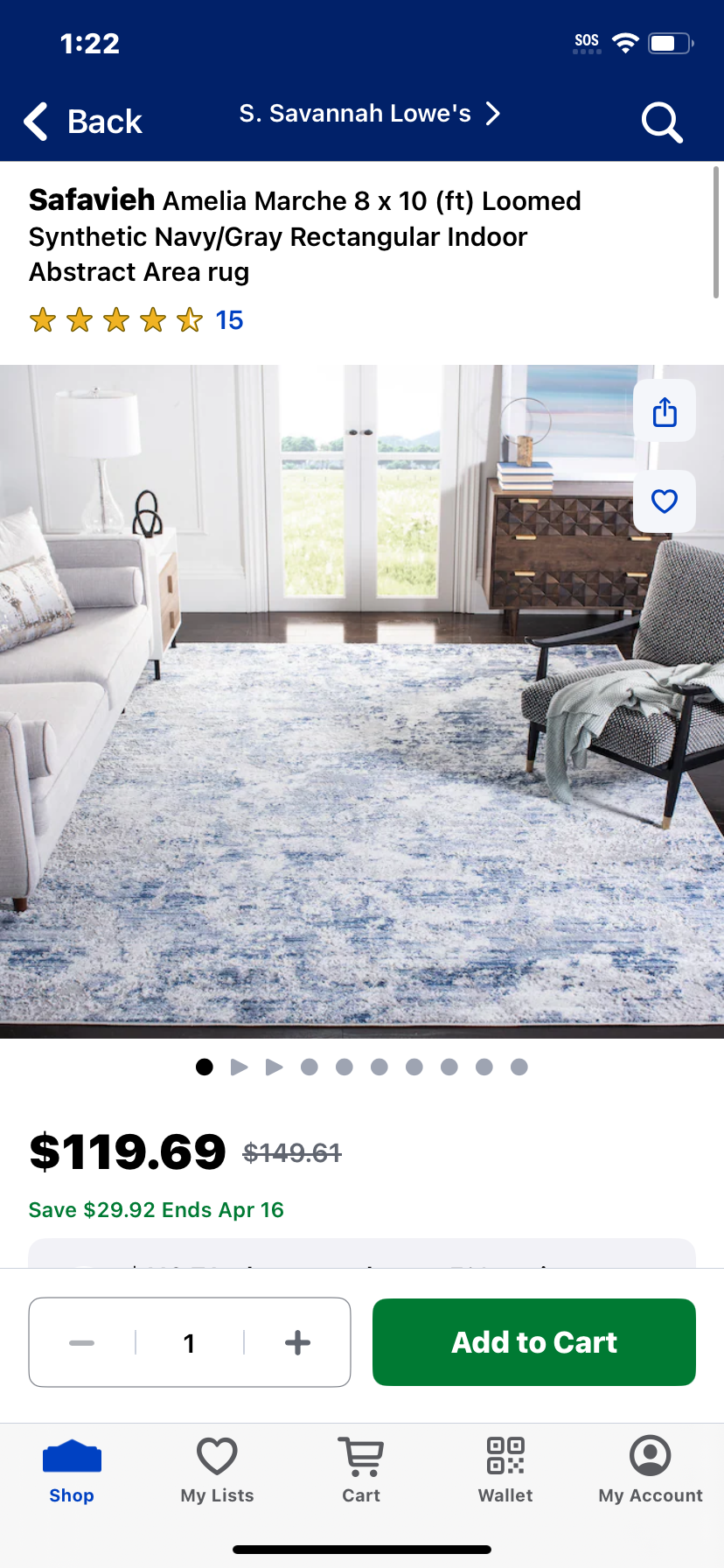Decrease quantity with minus button
This screenshot has width=724, height=1568.
[82, 1342]
